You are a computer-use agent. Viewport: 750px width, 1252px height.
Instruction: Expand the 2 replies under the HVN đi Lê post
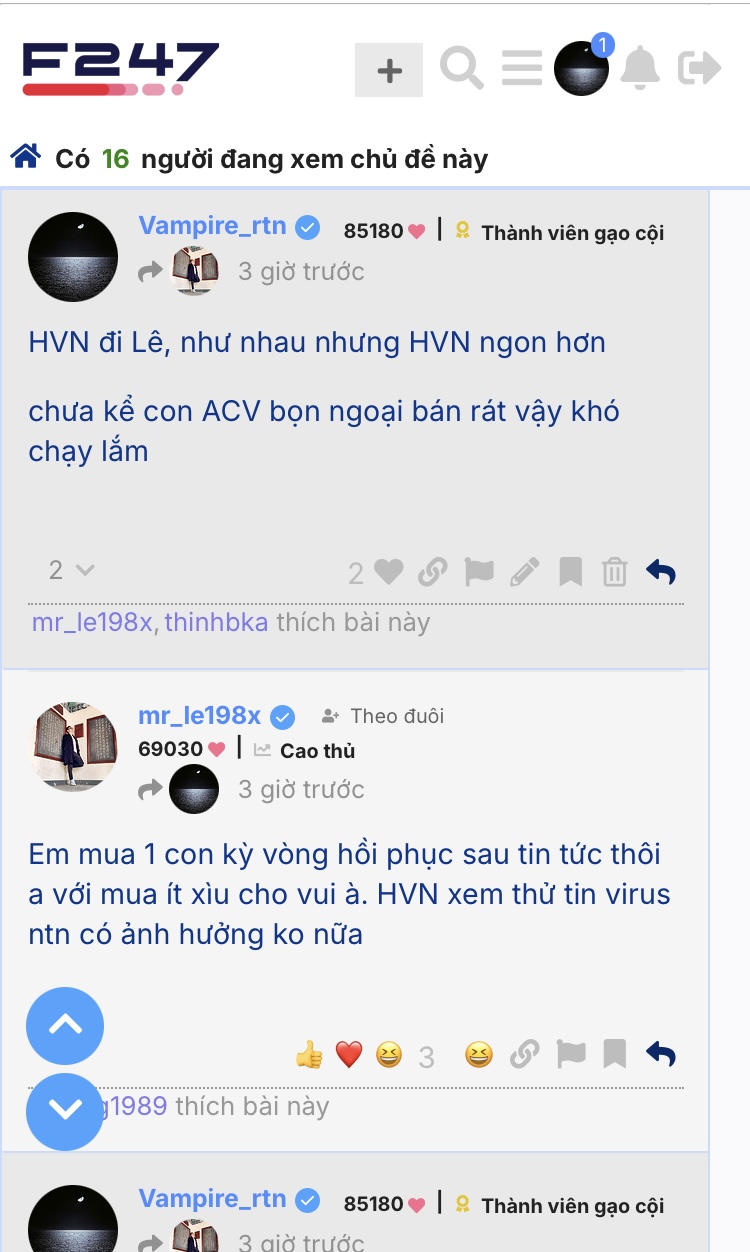[71, 570]
